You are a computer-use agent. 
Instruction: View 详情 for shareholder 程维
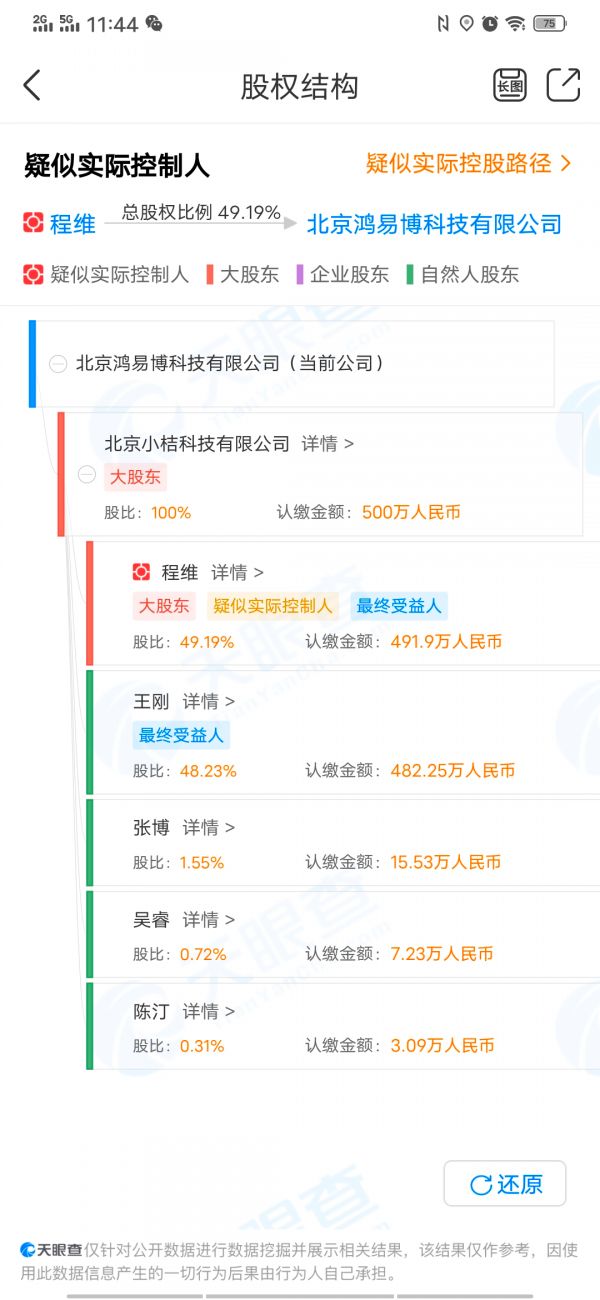coord(237,573)
